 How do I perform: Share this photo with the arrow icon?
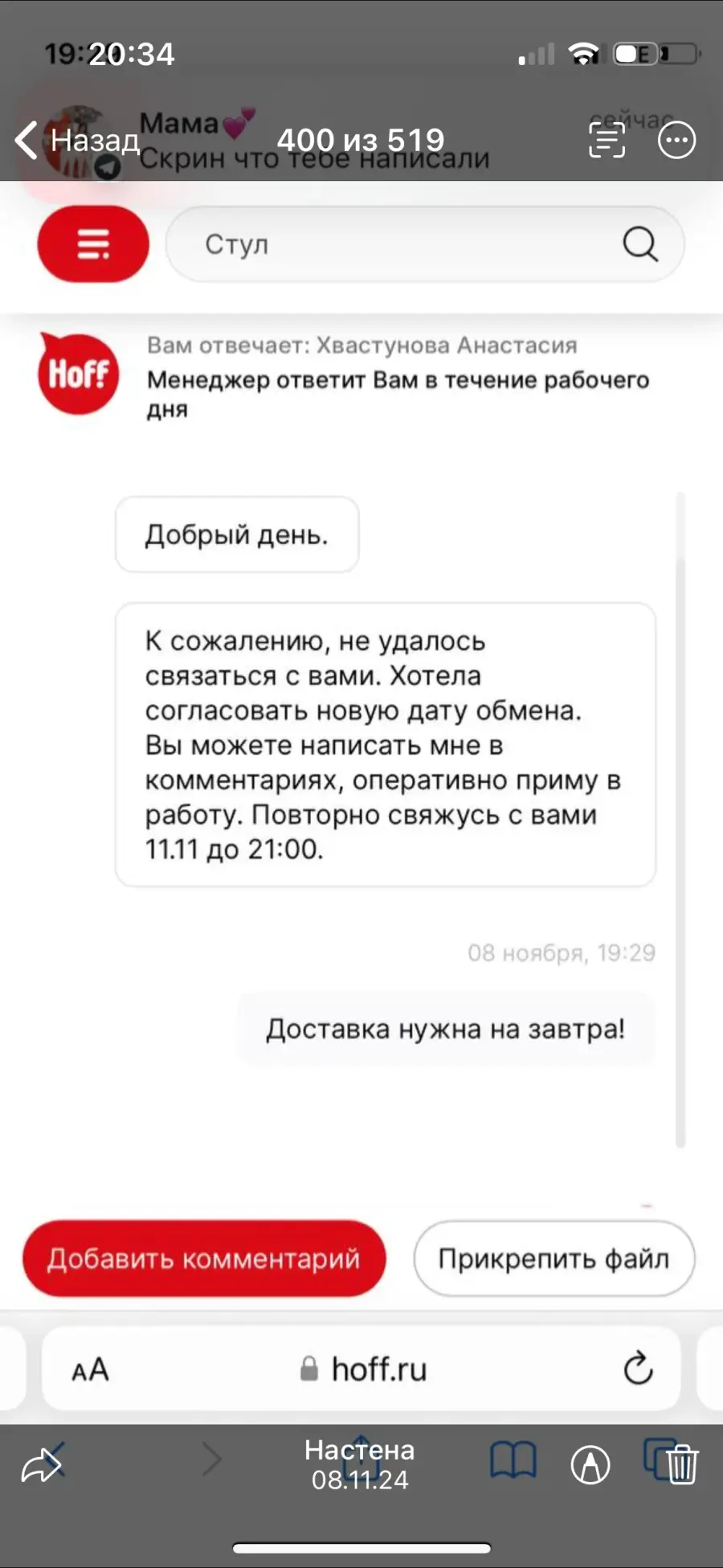[x=40, y=1466]
